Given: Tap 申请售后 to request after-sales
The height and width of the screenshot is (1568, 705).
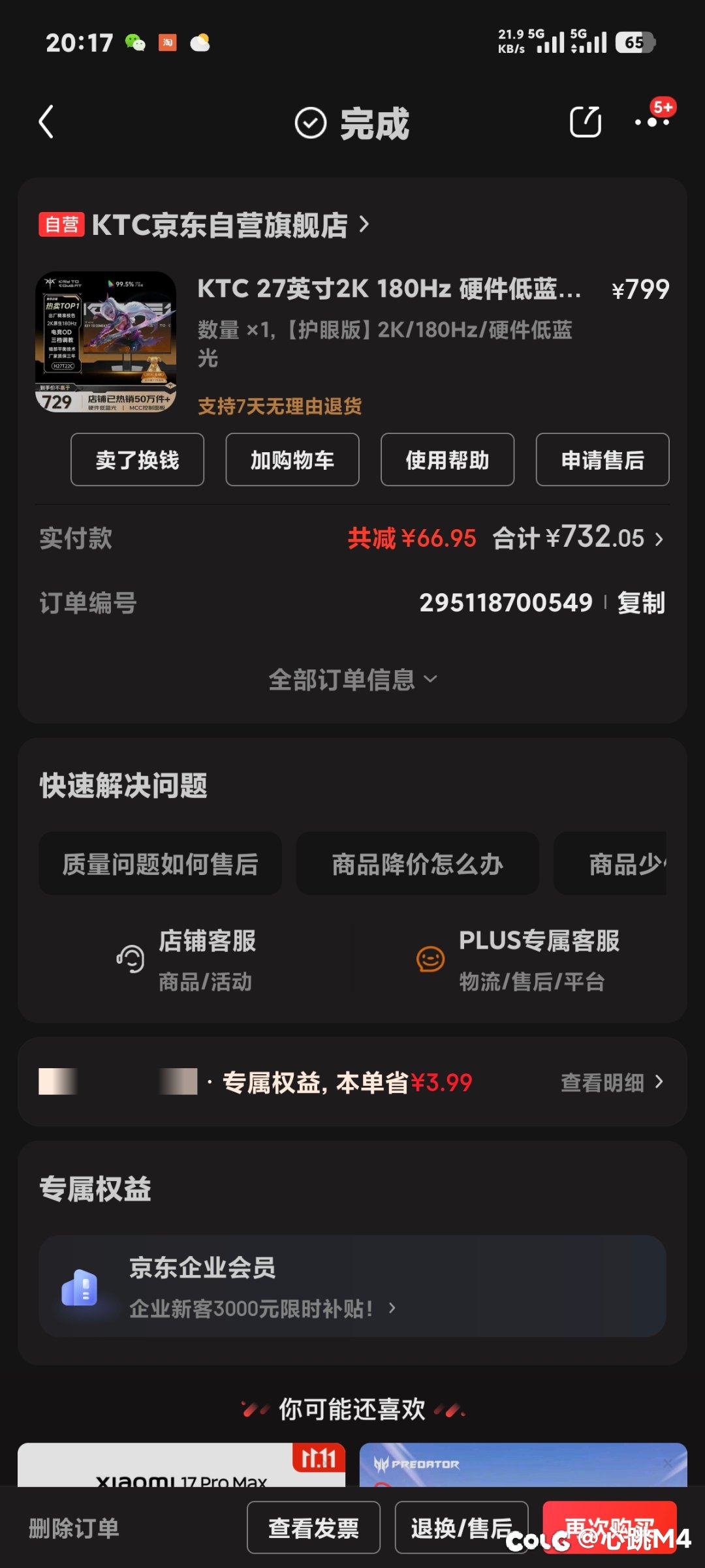Looking at the screenshot, I should click(602, 460).
